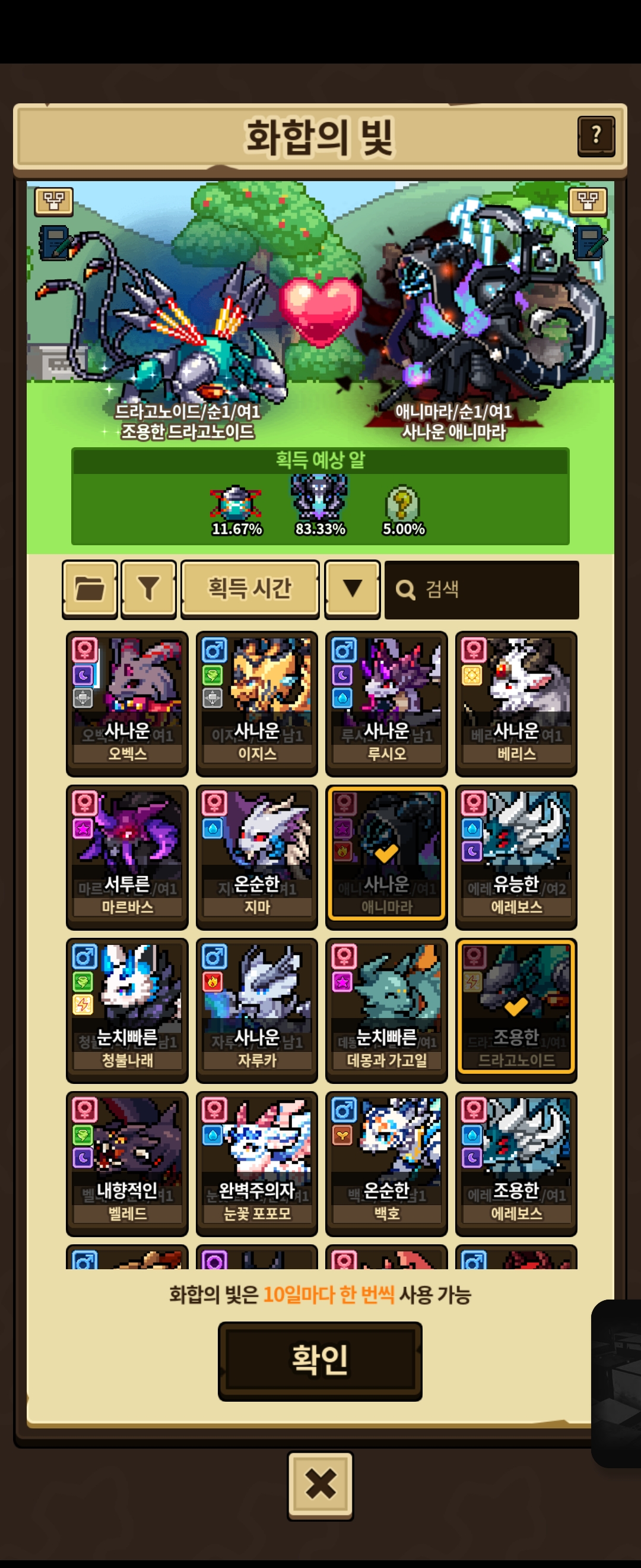Select the 이지스 dragon card
The image size is (641, 1568).
[256, 703]
